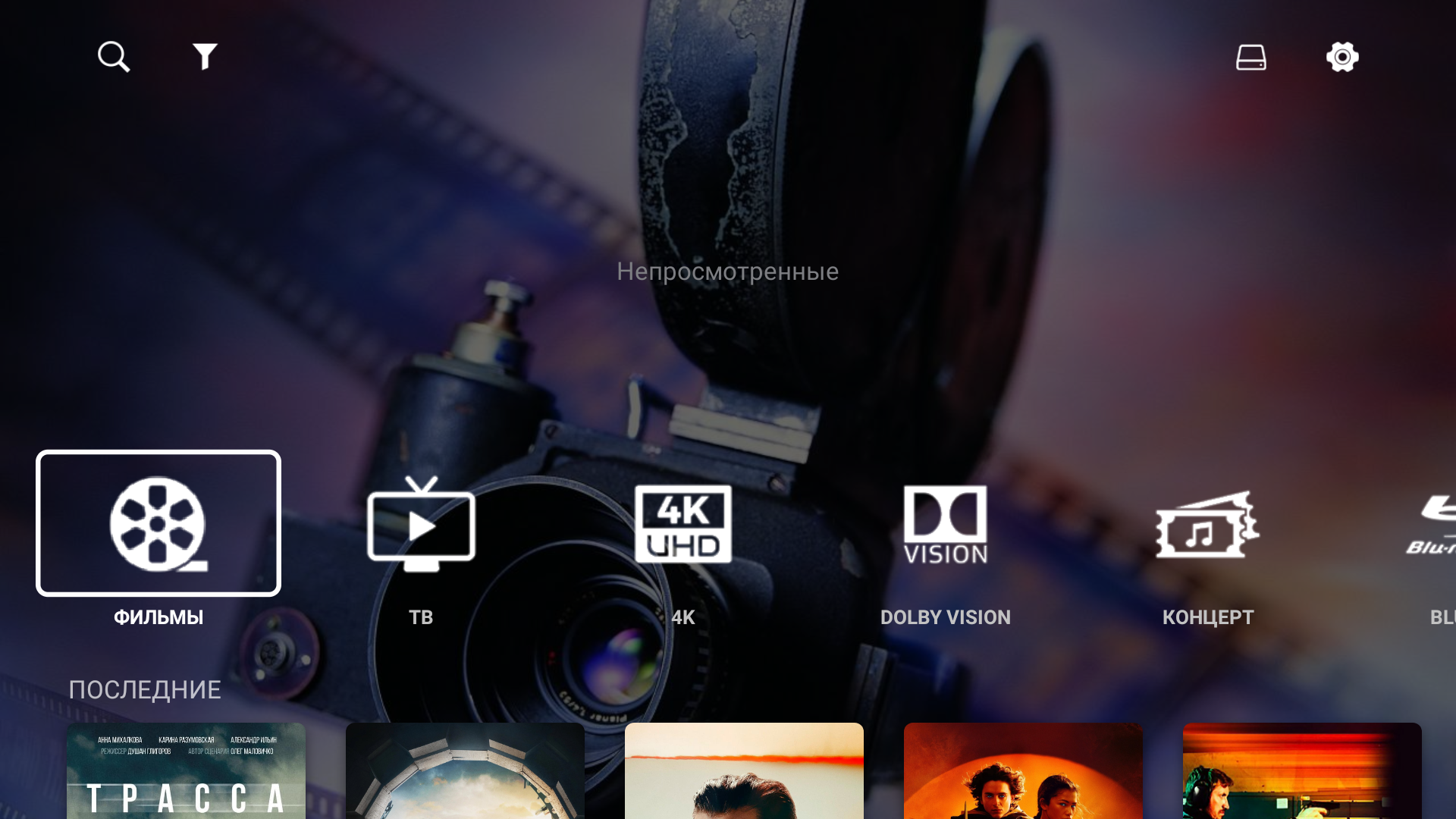Open the КОНЦЕРТ category
This screenshot has height=819, width=1456.
[1207, 525]
